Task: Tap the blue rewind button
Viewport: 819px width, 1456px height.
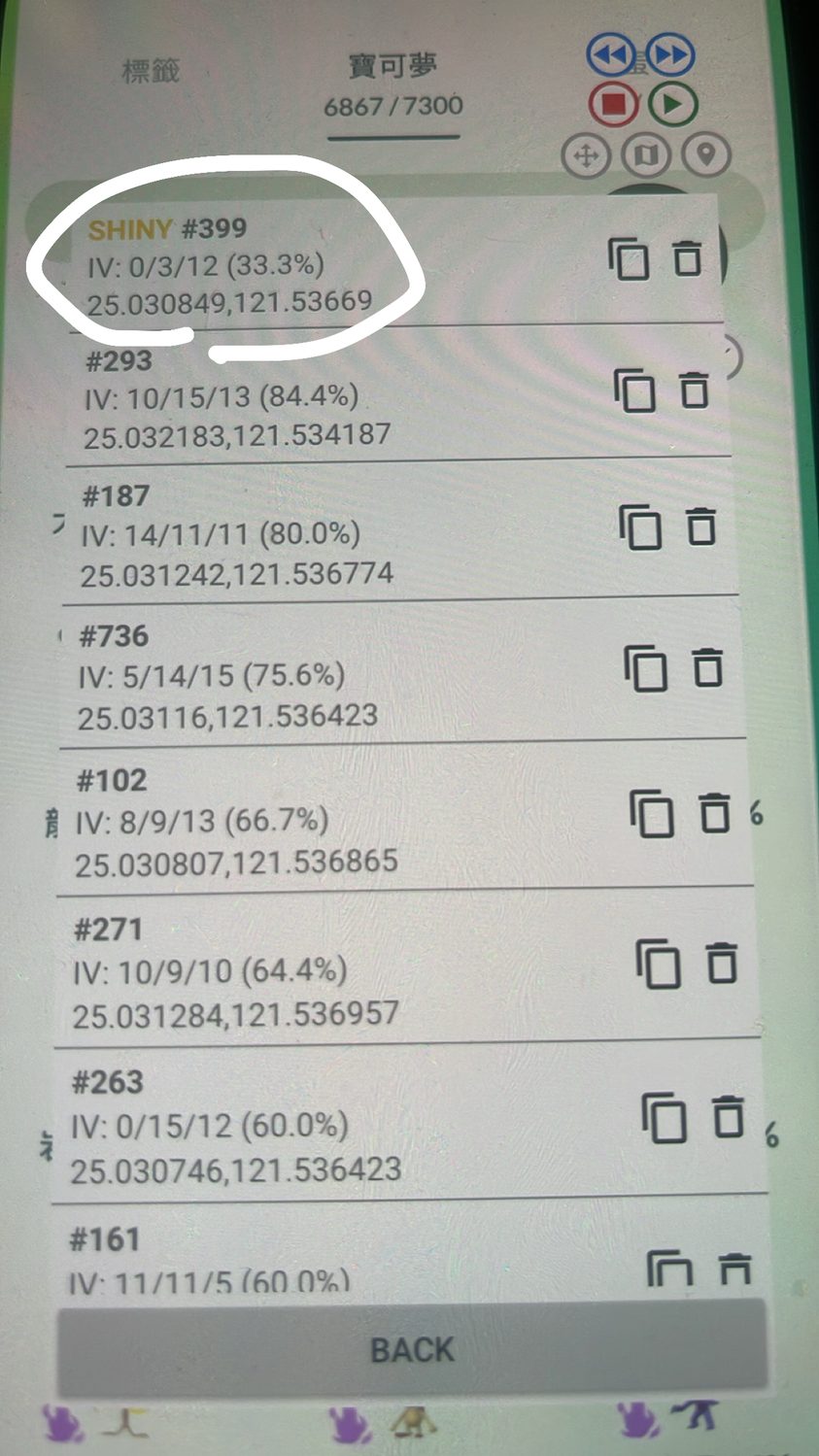Action: 611,55
